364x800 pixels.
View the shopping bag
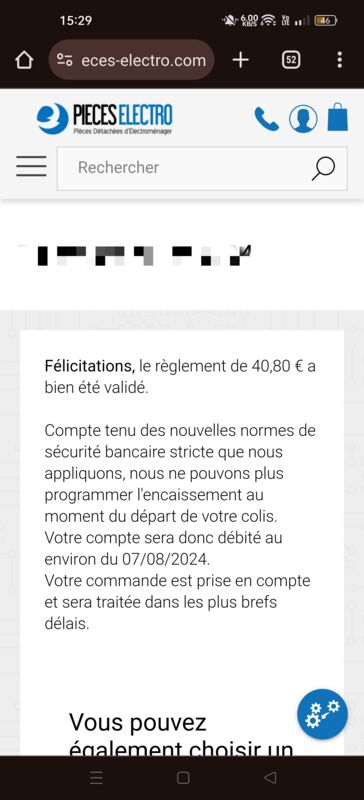pyautogui.click(x=337, y=117)
